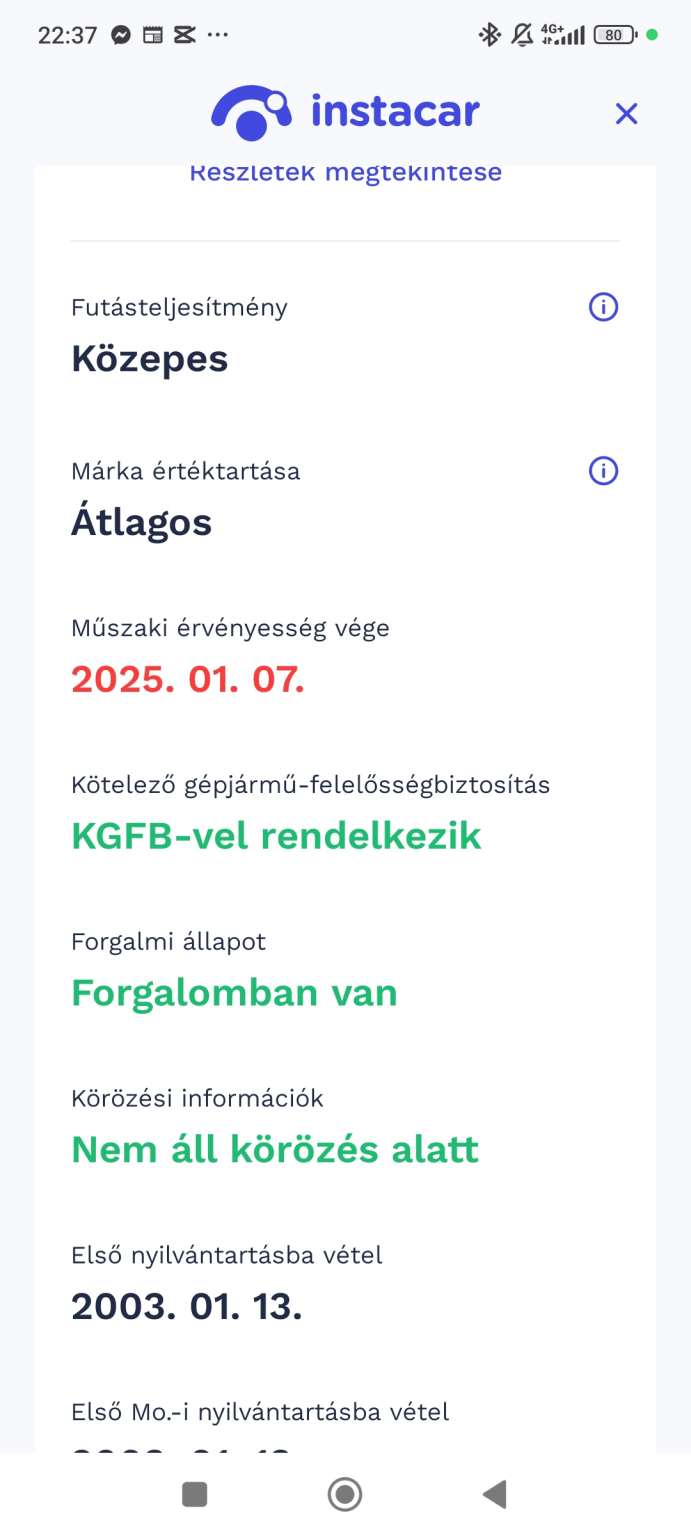Go to the home screen
Viewport: 691px width, 1536px height.
(345, 1494)
